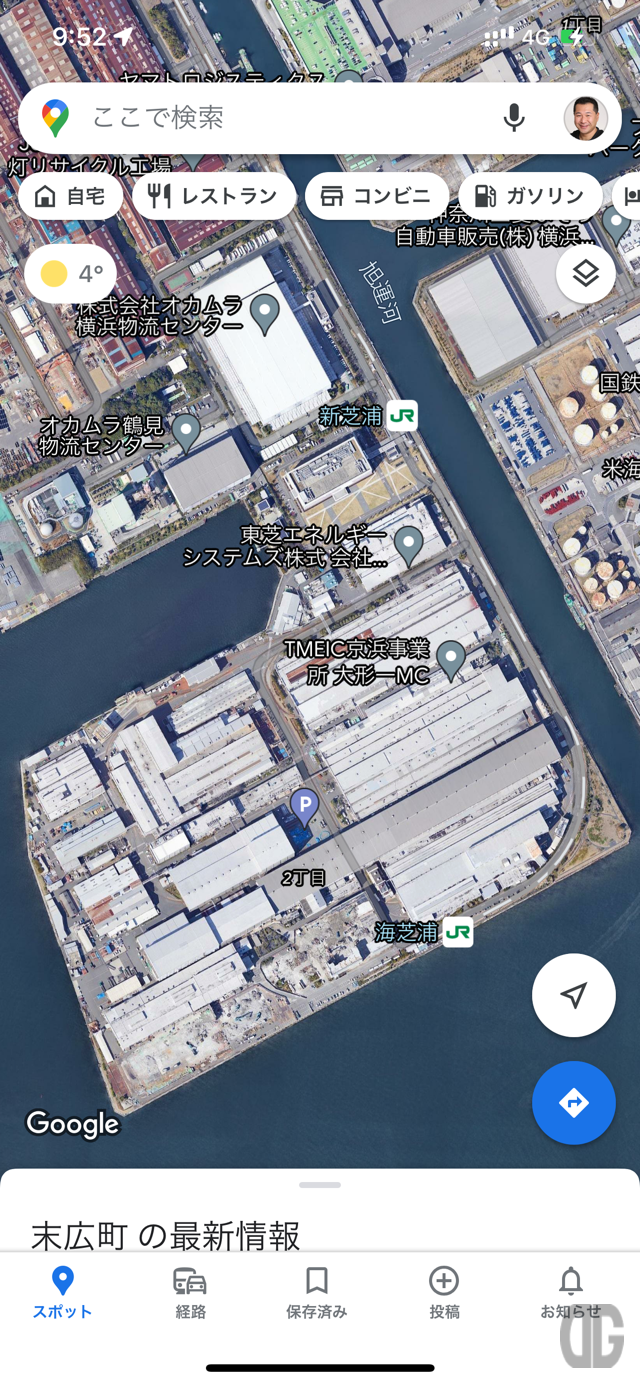Image resolution: width=640 pixels, height=1384 pixels.
Task: Open the お知らせ tab
Action: click(571, 1292)
